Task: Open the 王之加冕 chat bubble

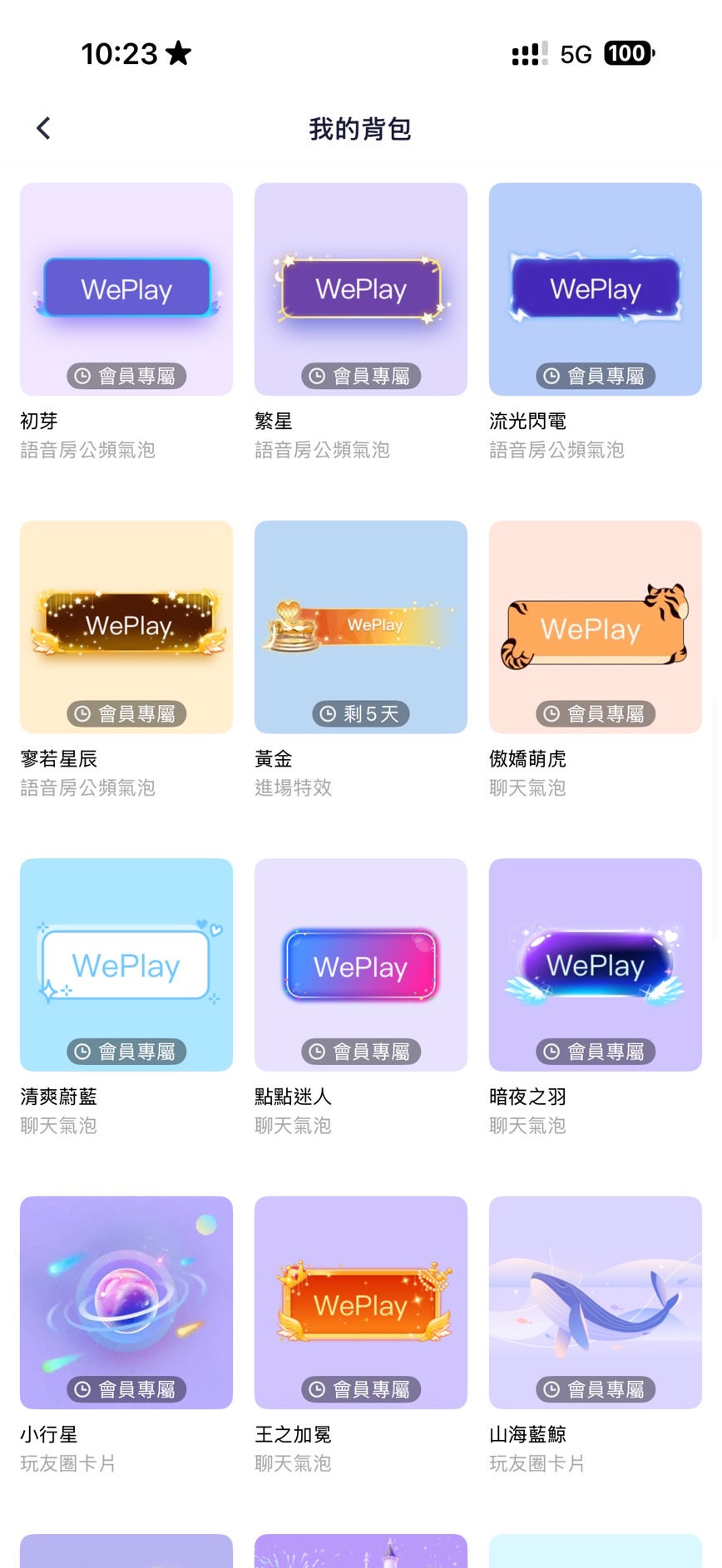Action: pyautogui.click(x=361, y=1302)
